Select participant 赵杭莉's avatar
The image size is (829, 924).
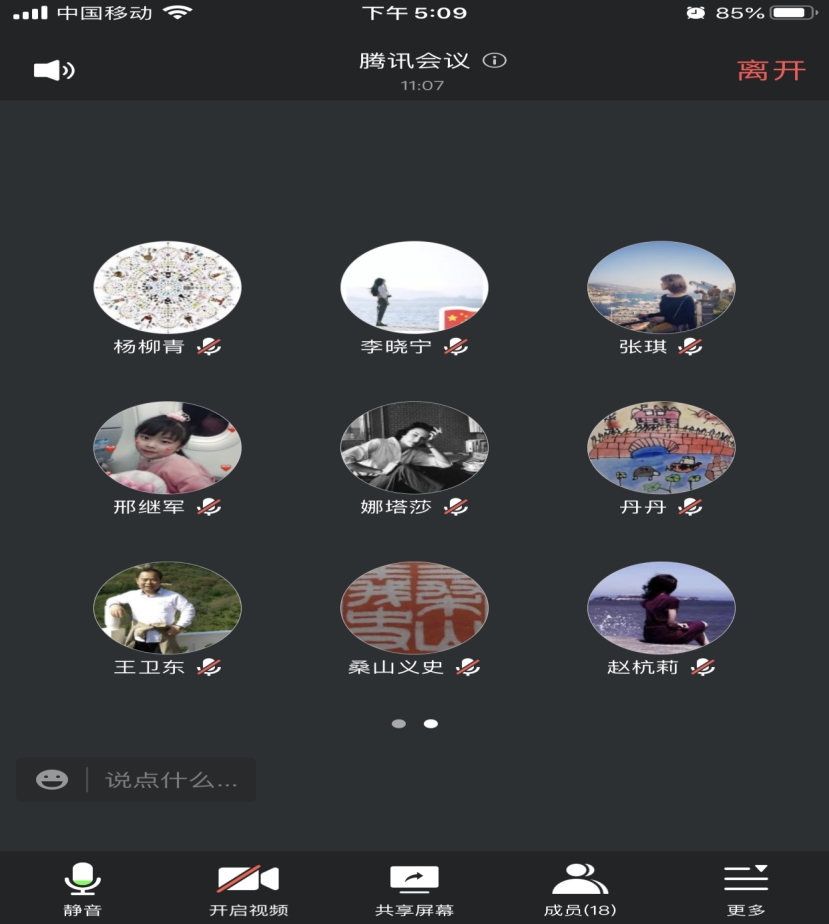tap(661, 607)
